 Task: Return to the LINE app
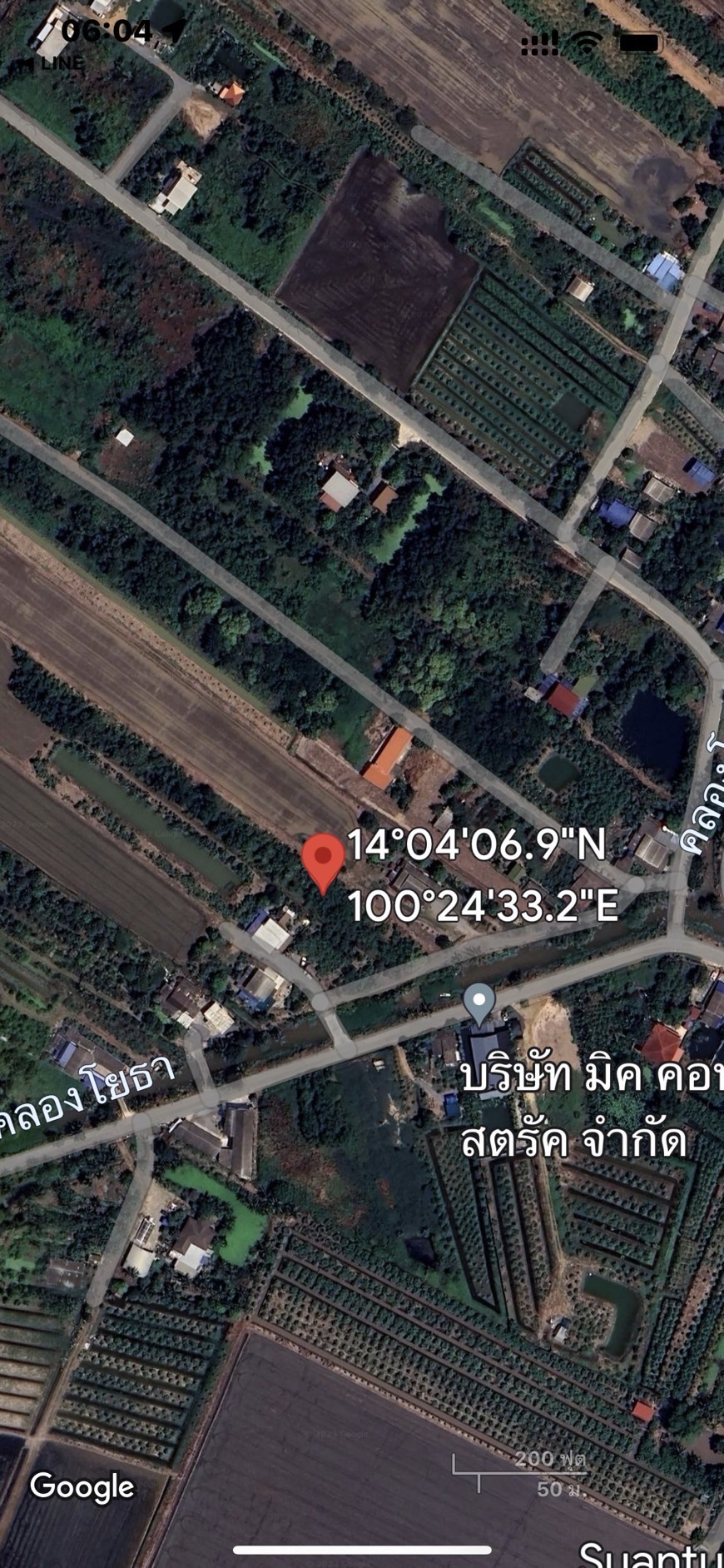tap(53, 62)
